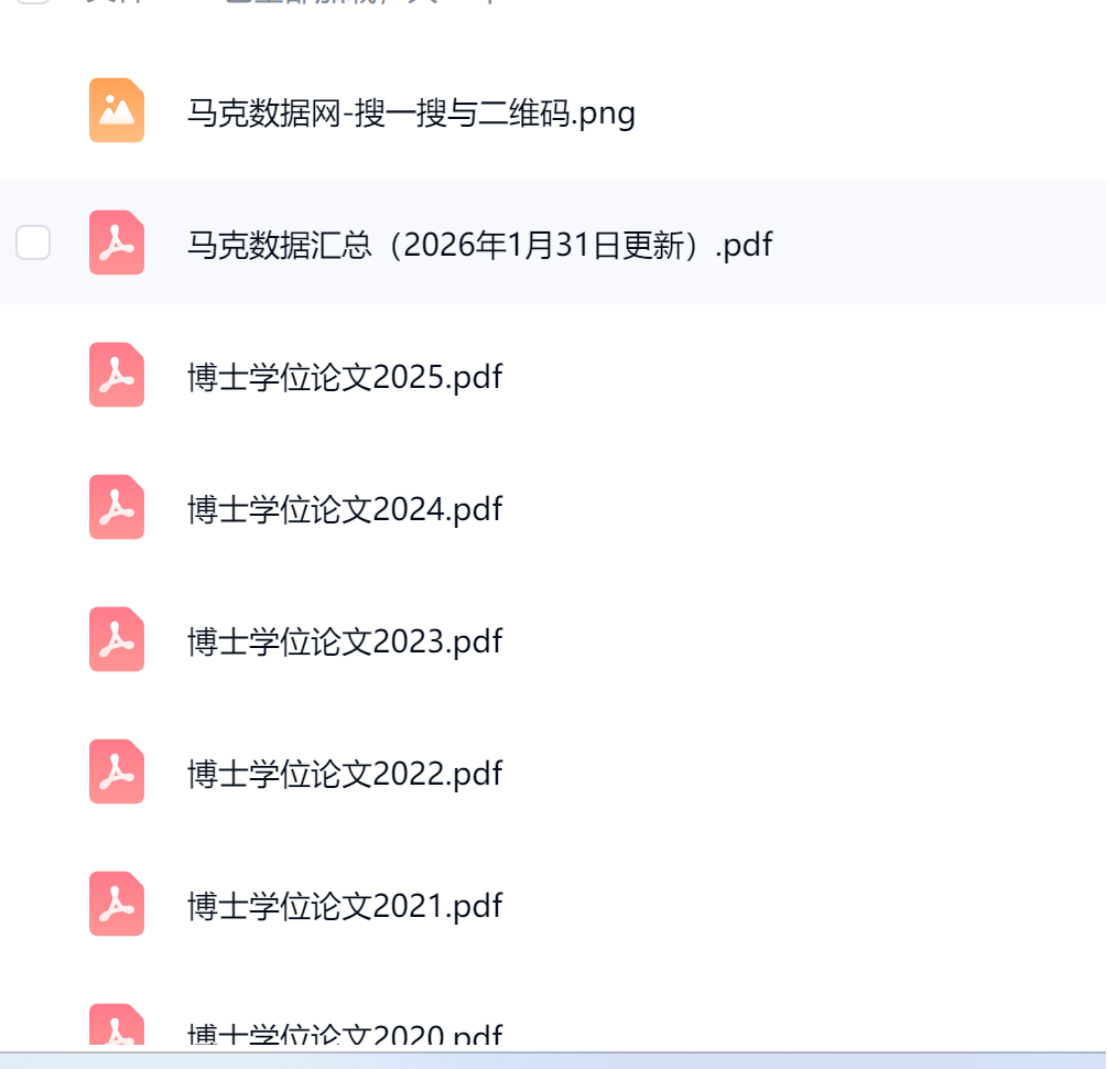The height and width of the screenshot is (1069, 1107).
Task: Open 博士学位论文2022.pdf
Action: 344,773
